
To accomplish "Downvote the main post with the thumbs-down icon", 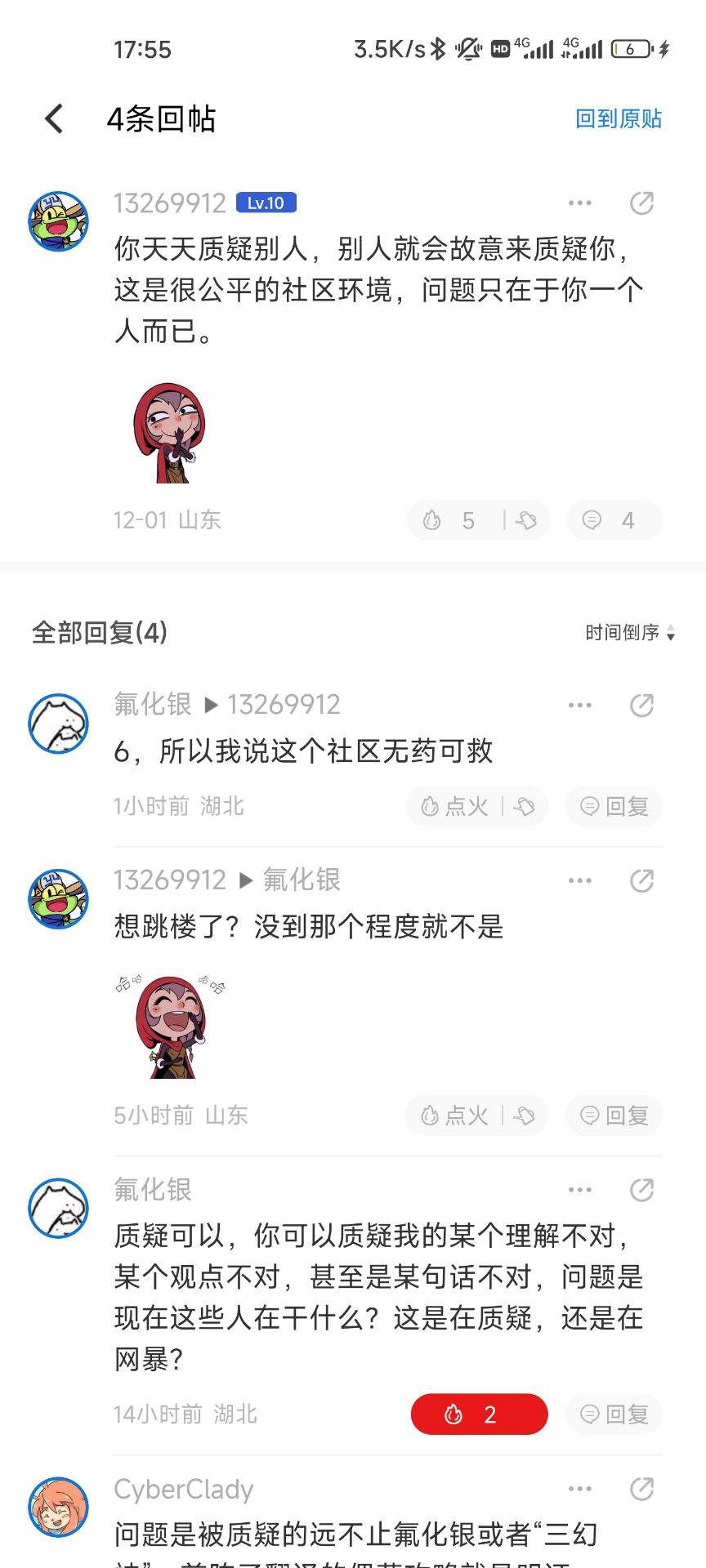I will click(x=525, y=520).
